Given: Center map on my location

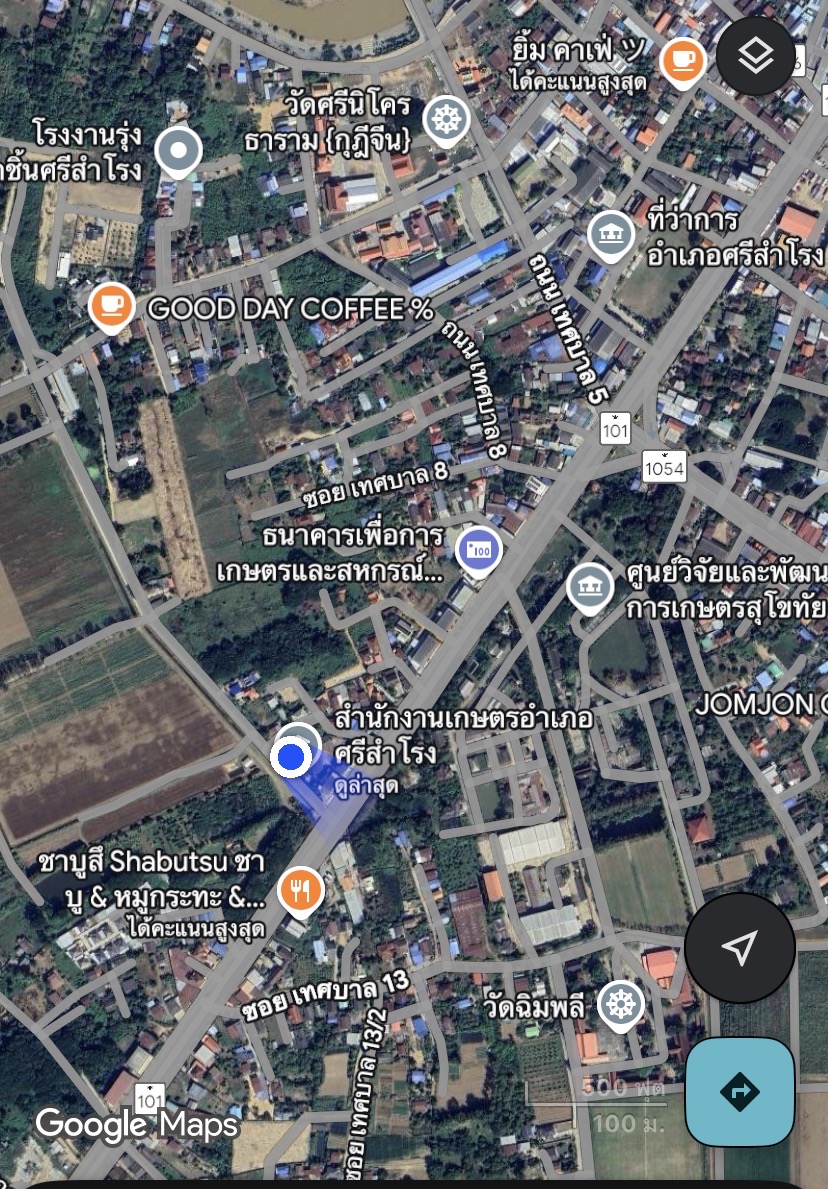Looking at the screenshot, I should pyautogui.click(x=739, y=947).
